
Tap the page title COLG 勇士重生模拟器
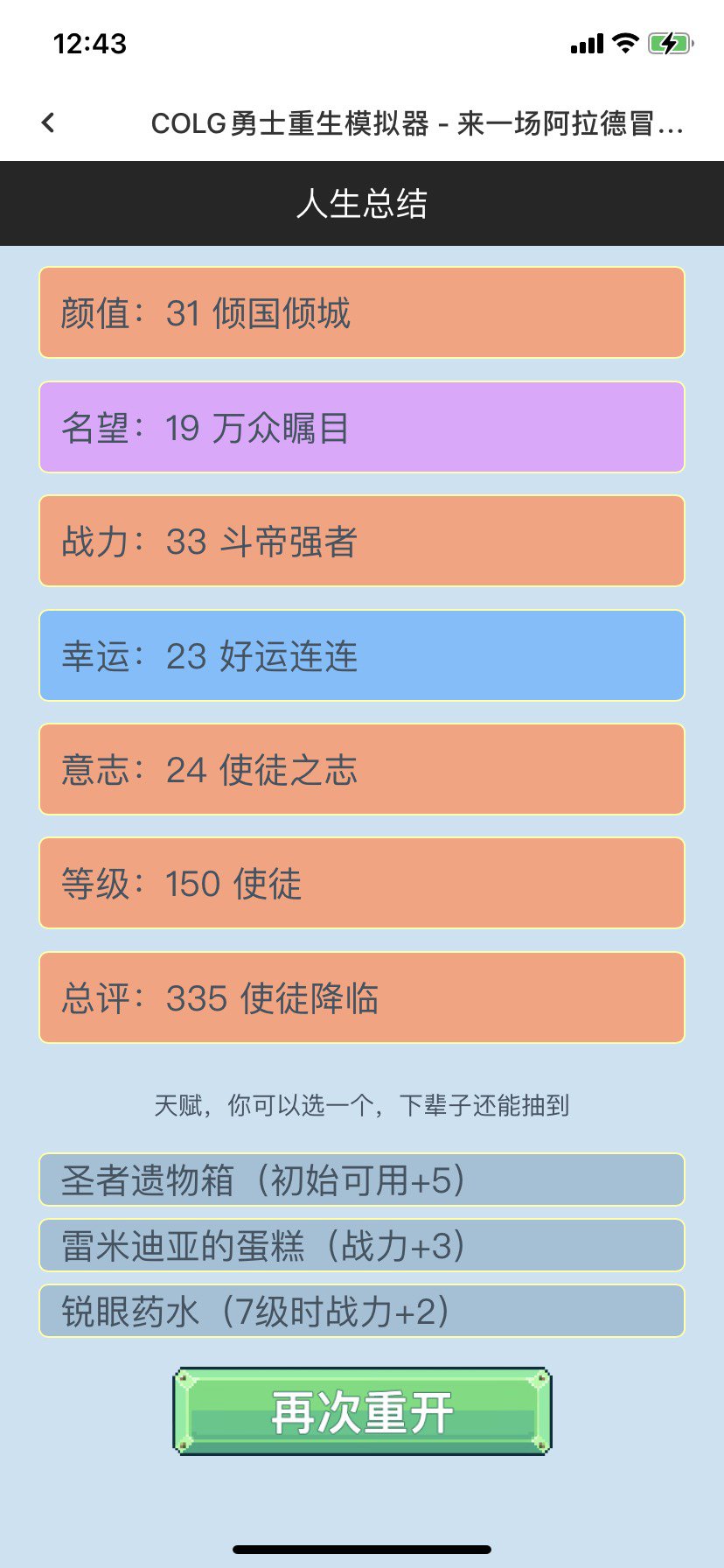point(420,124)
